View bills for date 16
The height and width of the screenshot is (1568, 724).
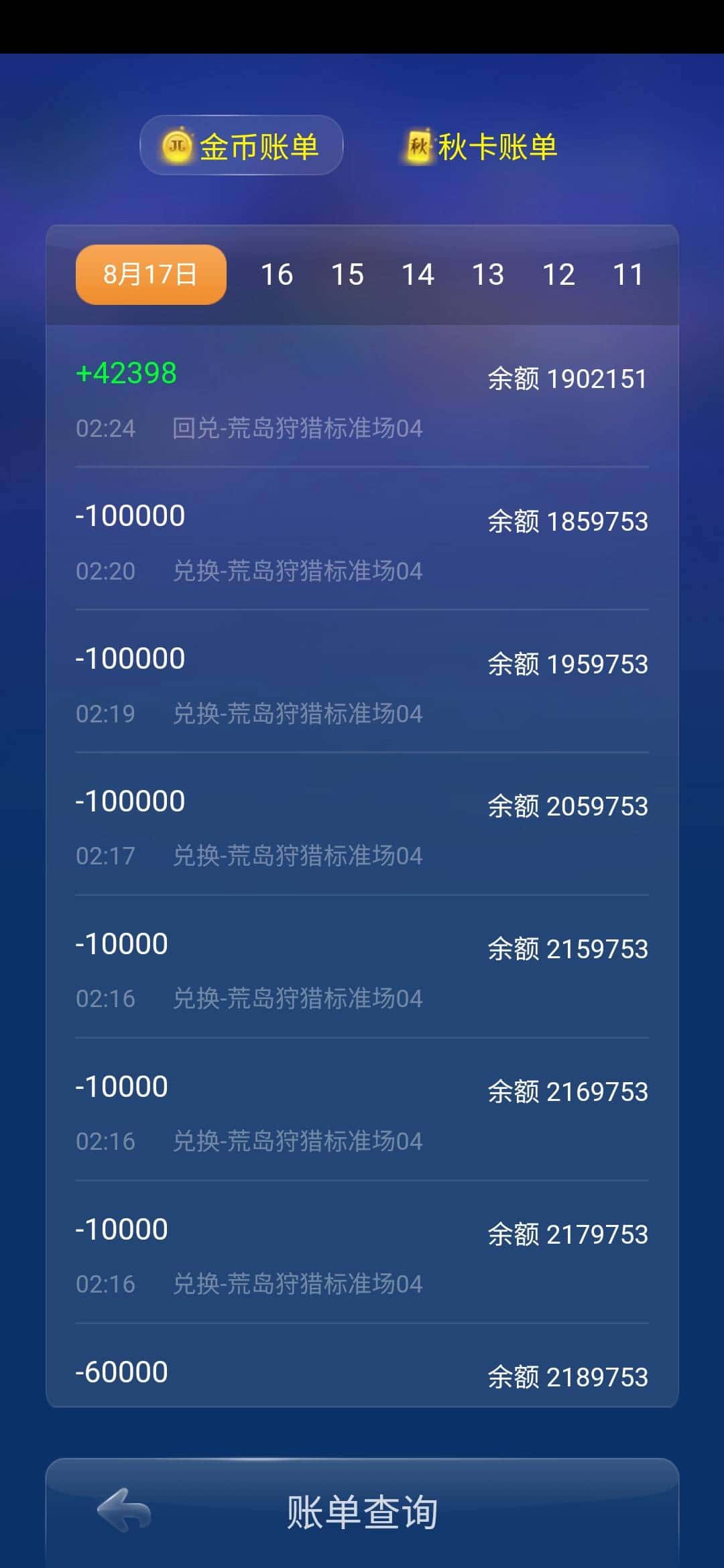[x=278, y=273]
